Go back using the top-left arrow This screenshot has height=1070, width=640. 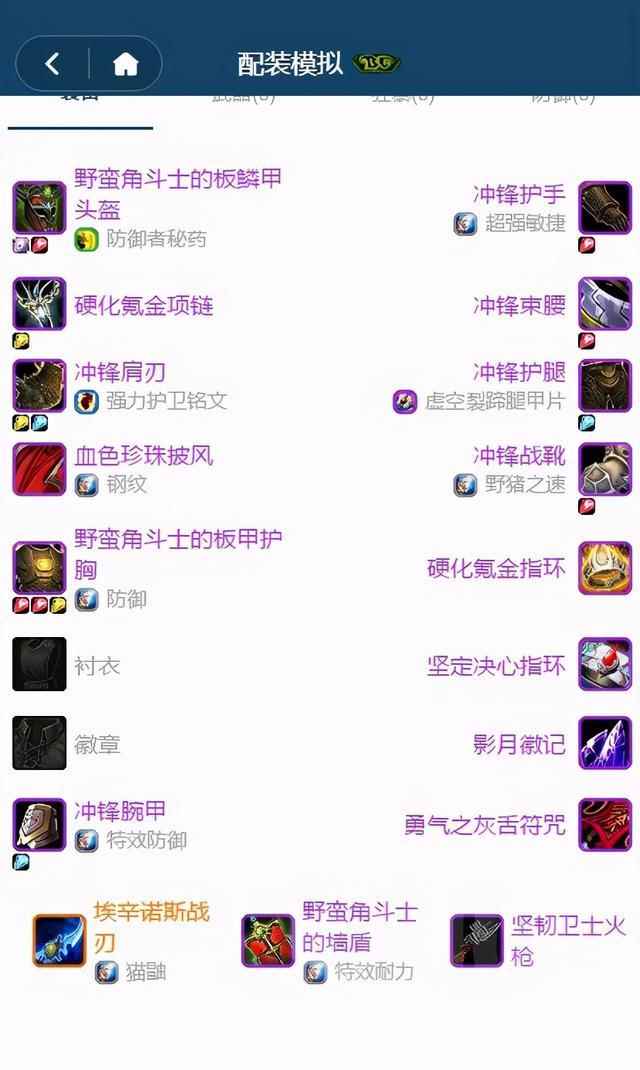pyautogui.click(x=52, y=65)
